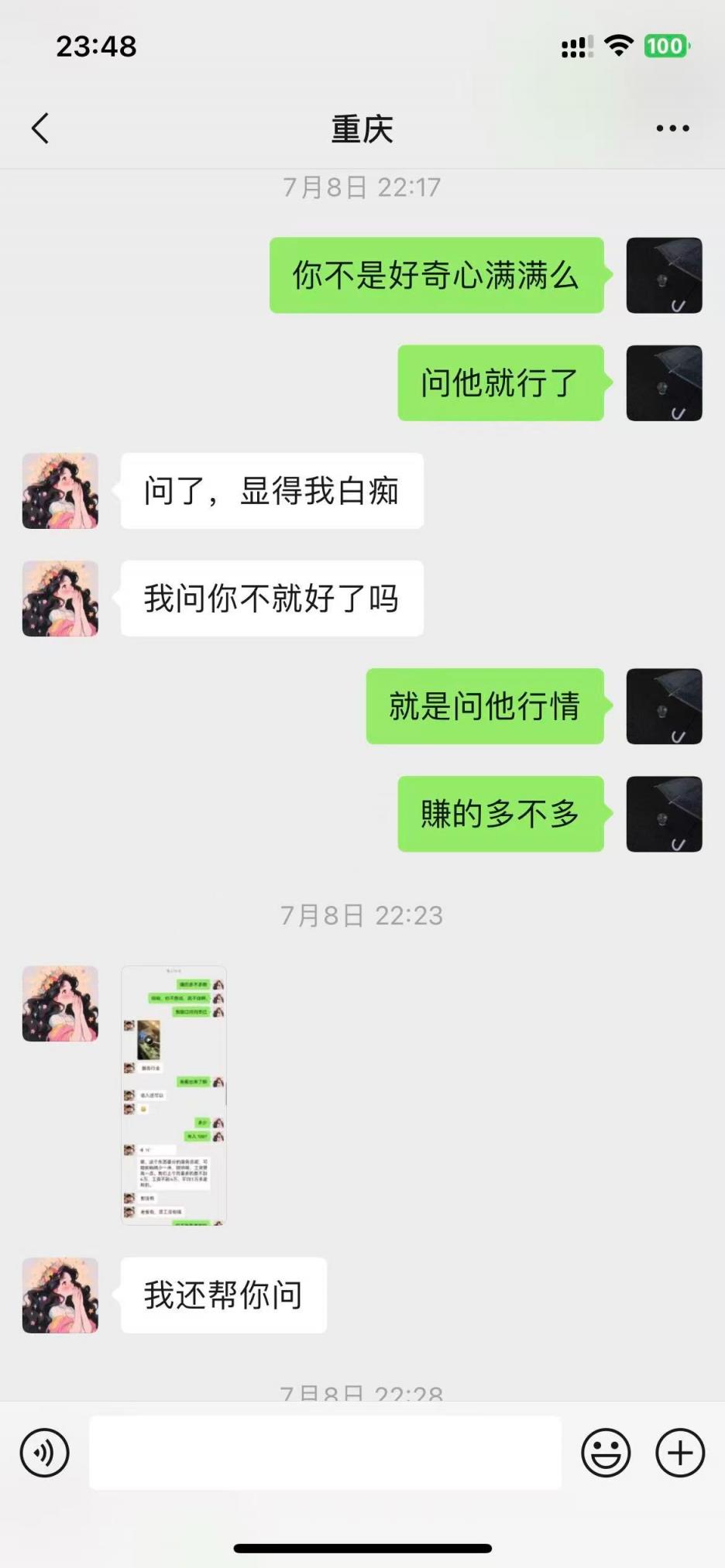The height and width of the screenshot is (1568, 725).
Task: Open the emoji sticker panel
Action: pos(606,1453)
